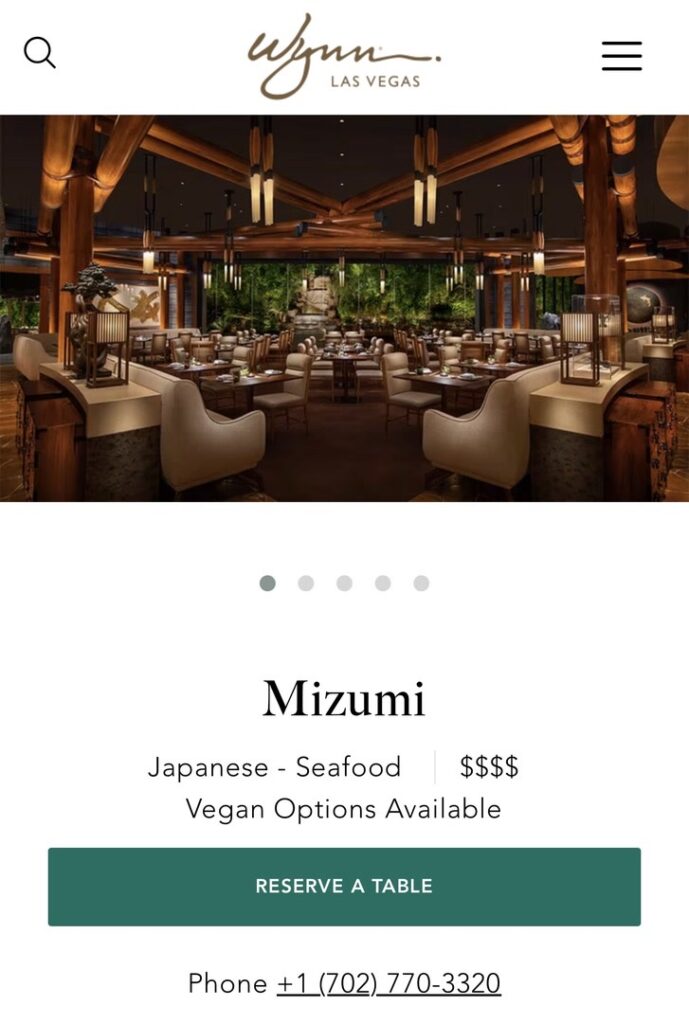Image resolution: width=689 pixels, height=1024 pixels.
Task: Tap Reserve a Table button
Action: [x=344, y=886]
